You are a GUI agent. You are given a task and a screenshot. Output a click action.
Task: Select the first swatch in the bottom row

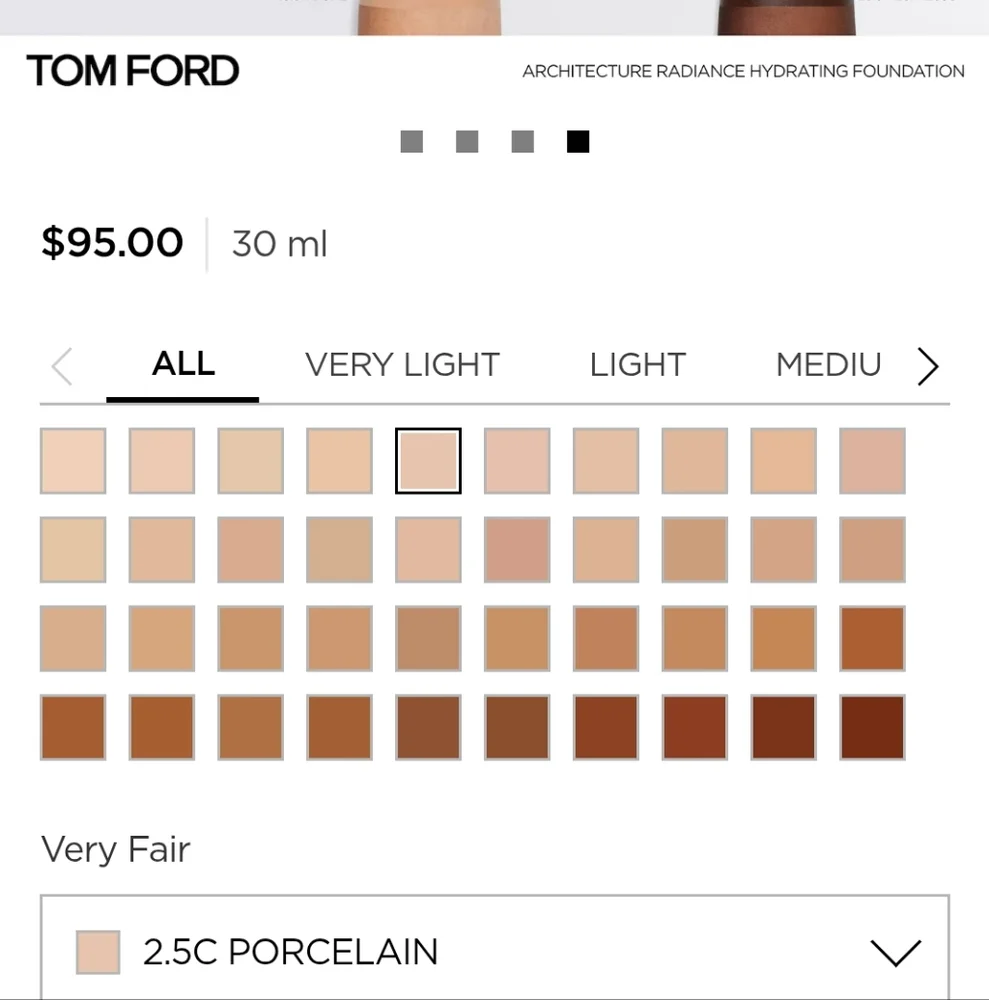[72, 727]
